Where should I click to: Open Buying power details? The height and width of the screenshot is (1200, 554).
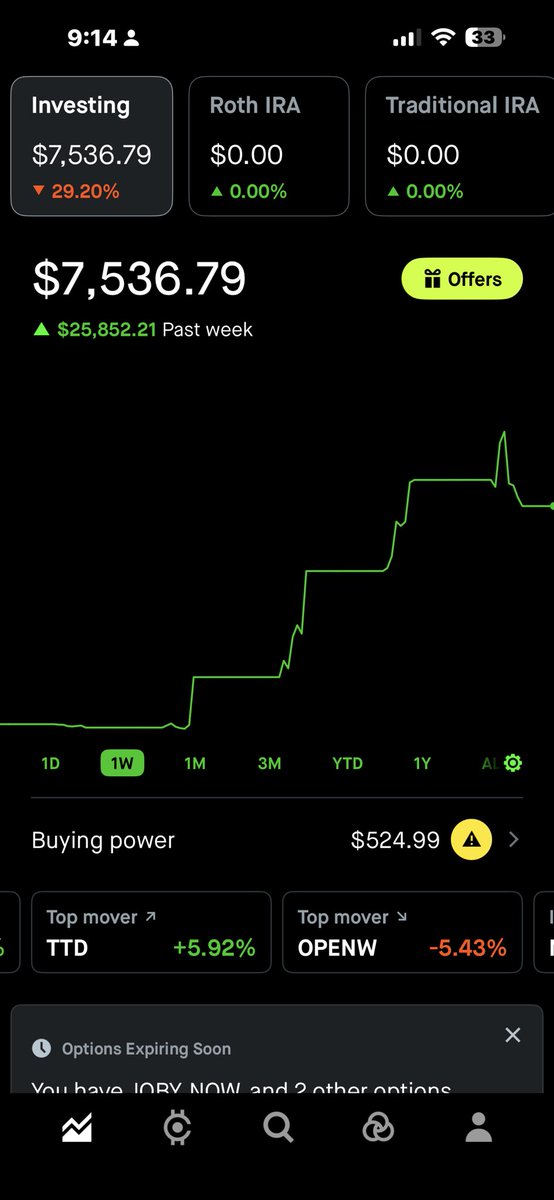coord(277,841)
